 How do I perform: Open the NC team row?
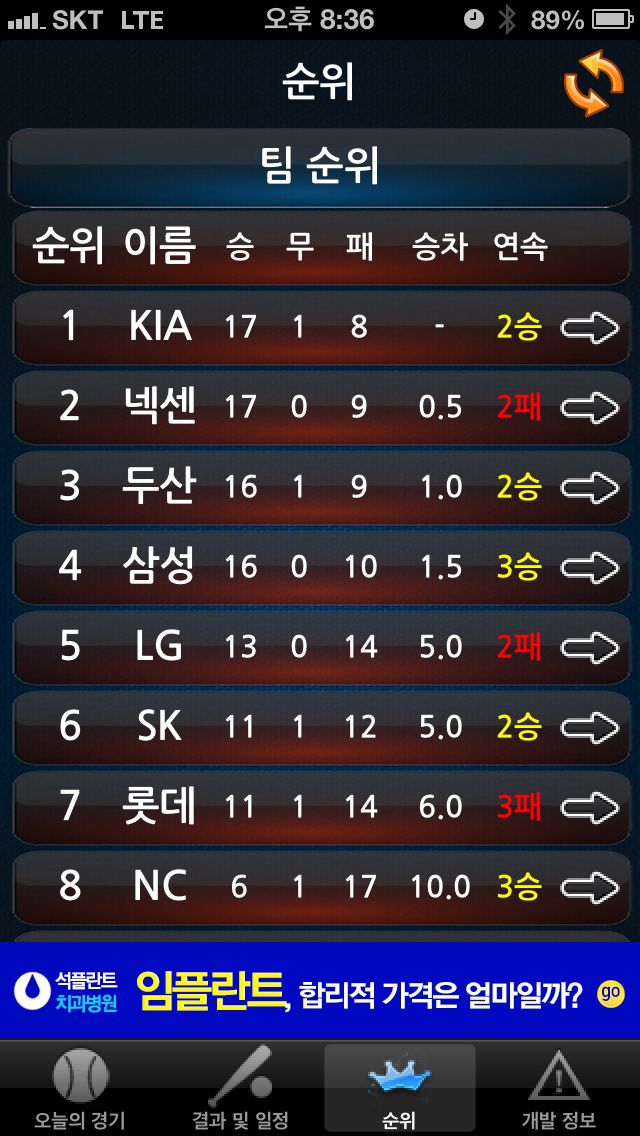click(320, 887)
